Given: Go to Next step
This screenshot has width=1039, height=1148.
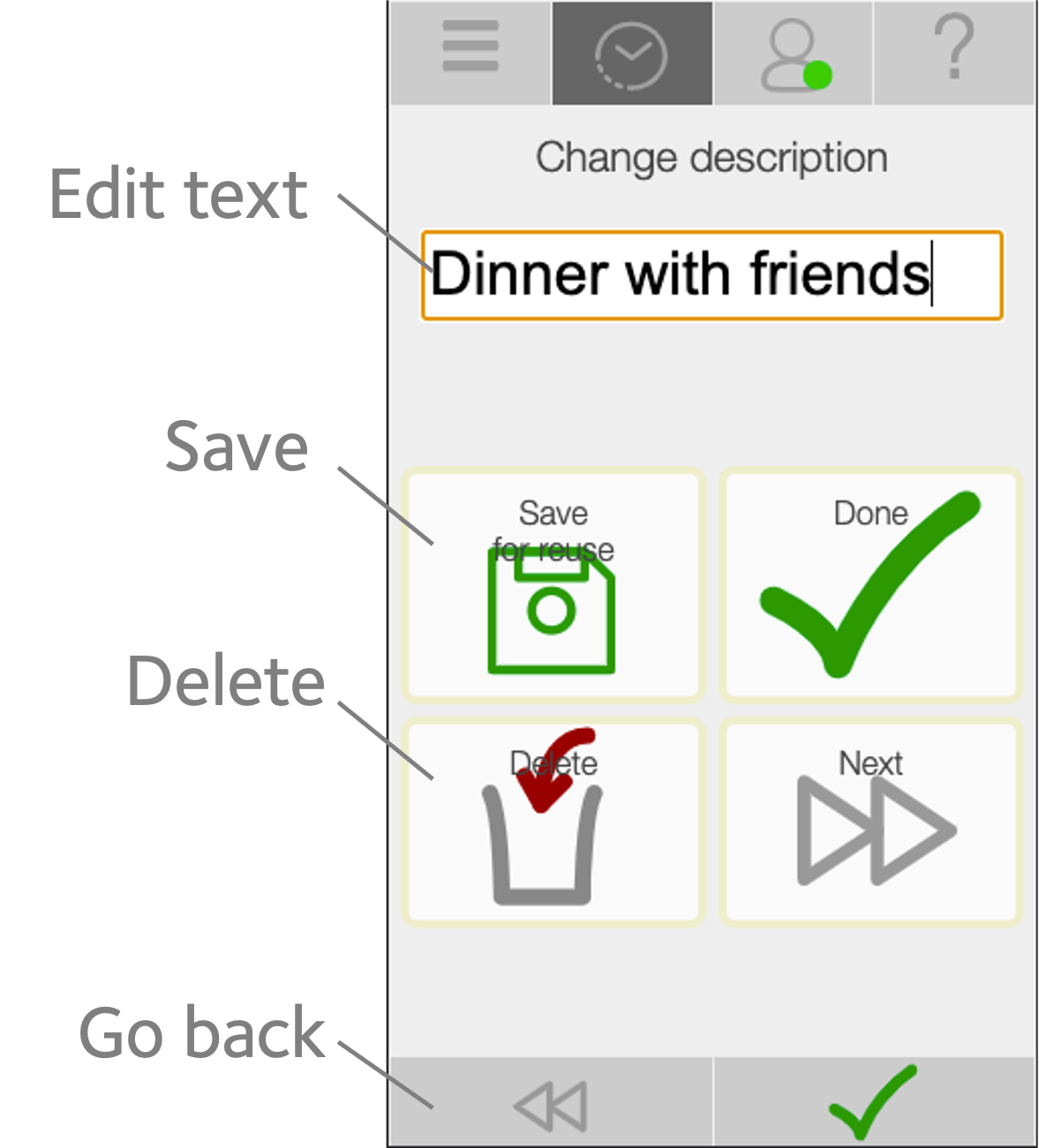Looking at the screenshot, I should (x=870, y=822).
